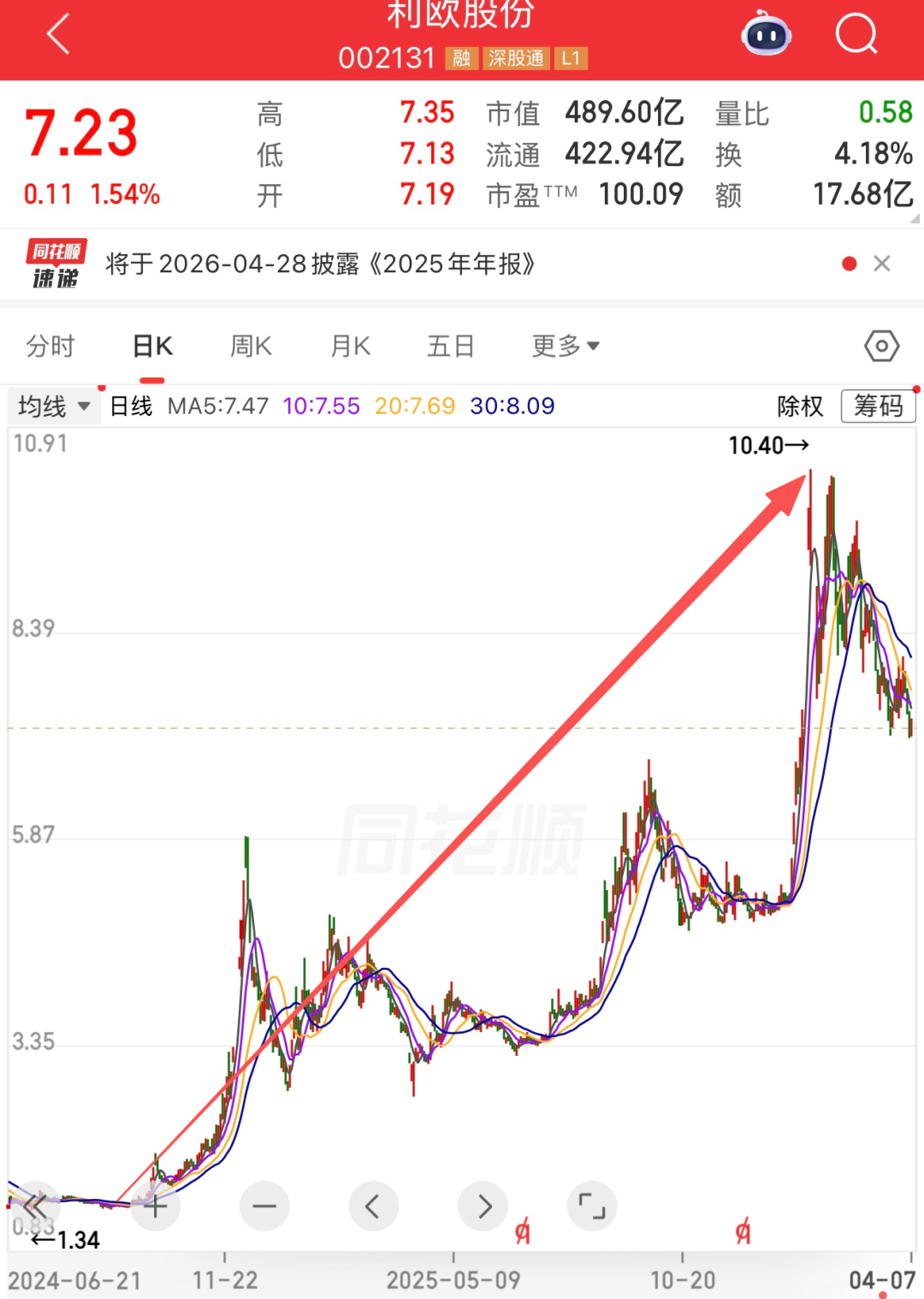Expand chart to fullscreen view
The image size is (924, 1299).
[x=592, y=1207]
